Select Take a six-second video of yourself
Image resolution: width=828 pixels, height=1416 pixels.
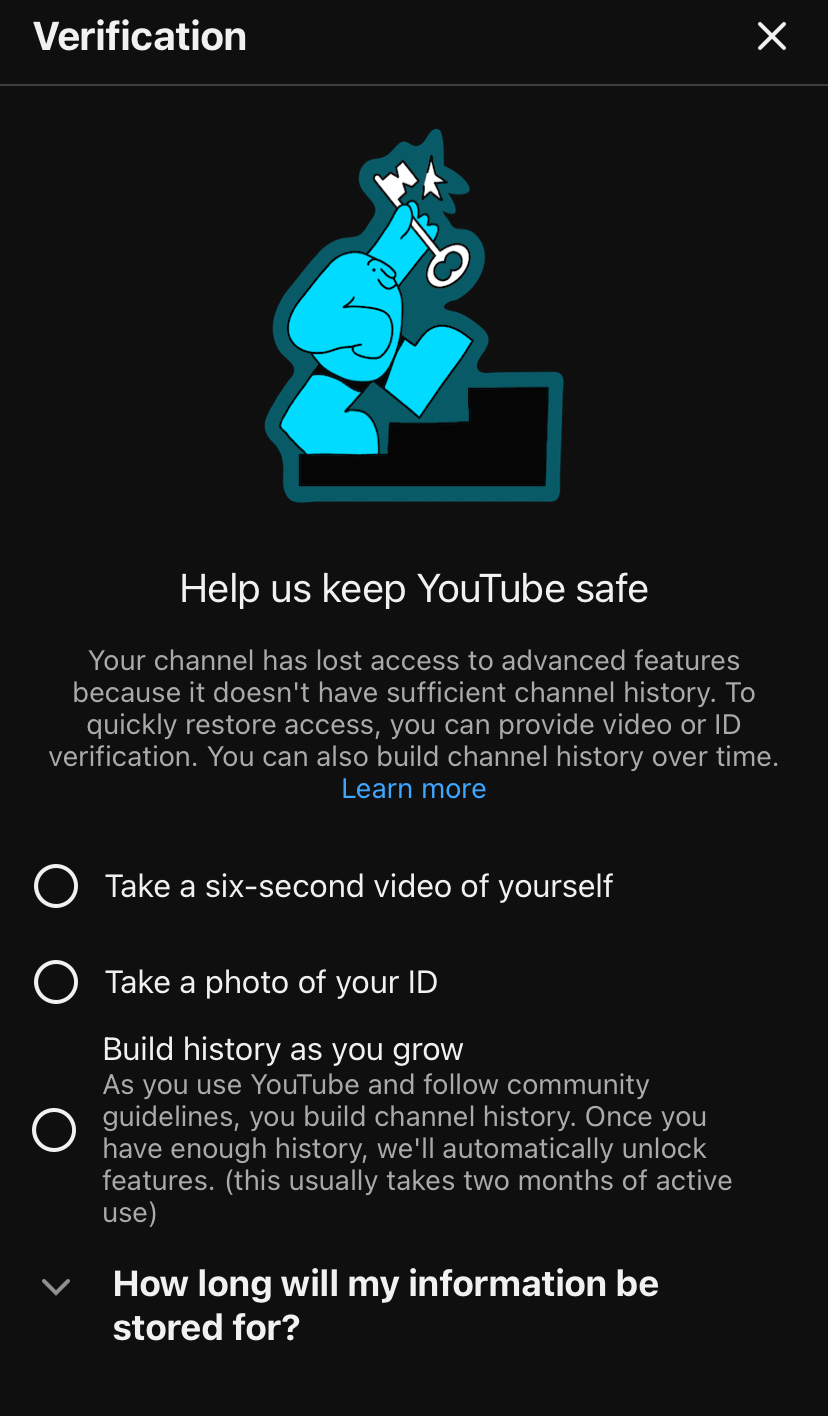[56, 886]
